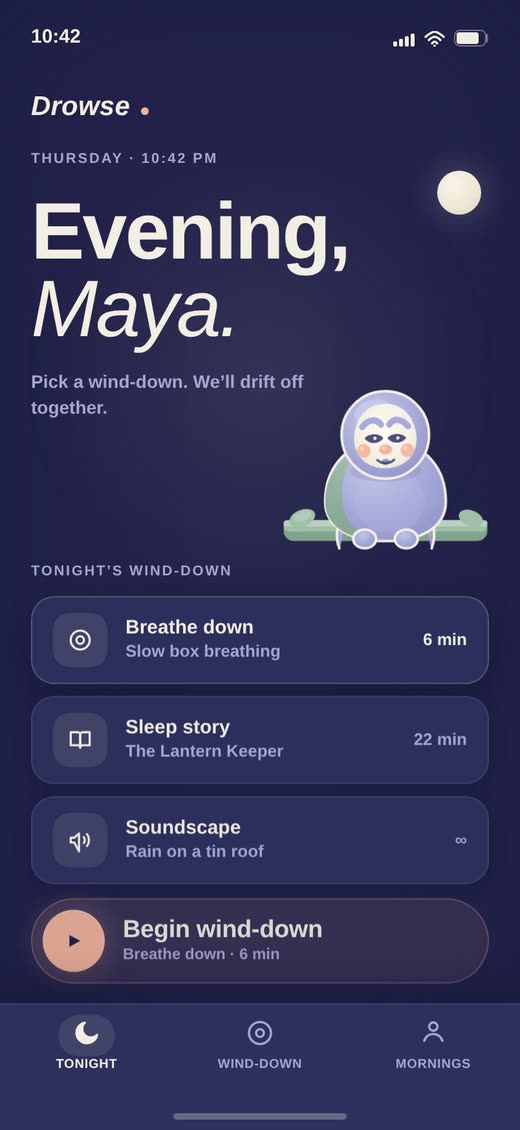Pick the Soundscape card
This screenshot has height=1130, width=520.
[260, 840]
